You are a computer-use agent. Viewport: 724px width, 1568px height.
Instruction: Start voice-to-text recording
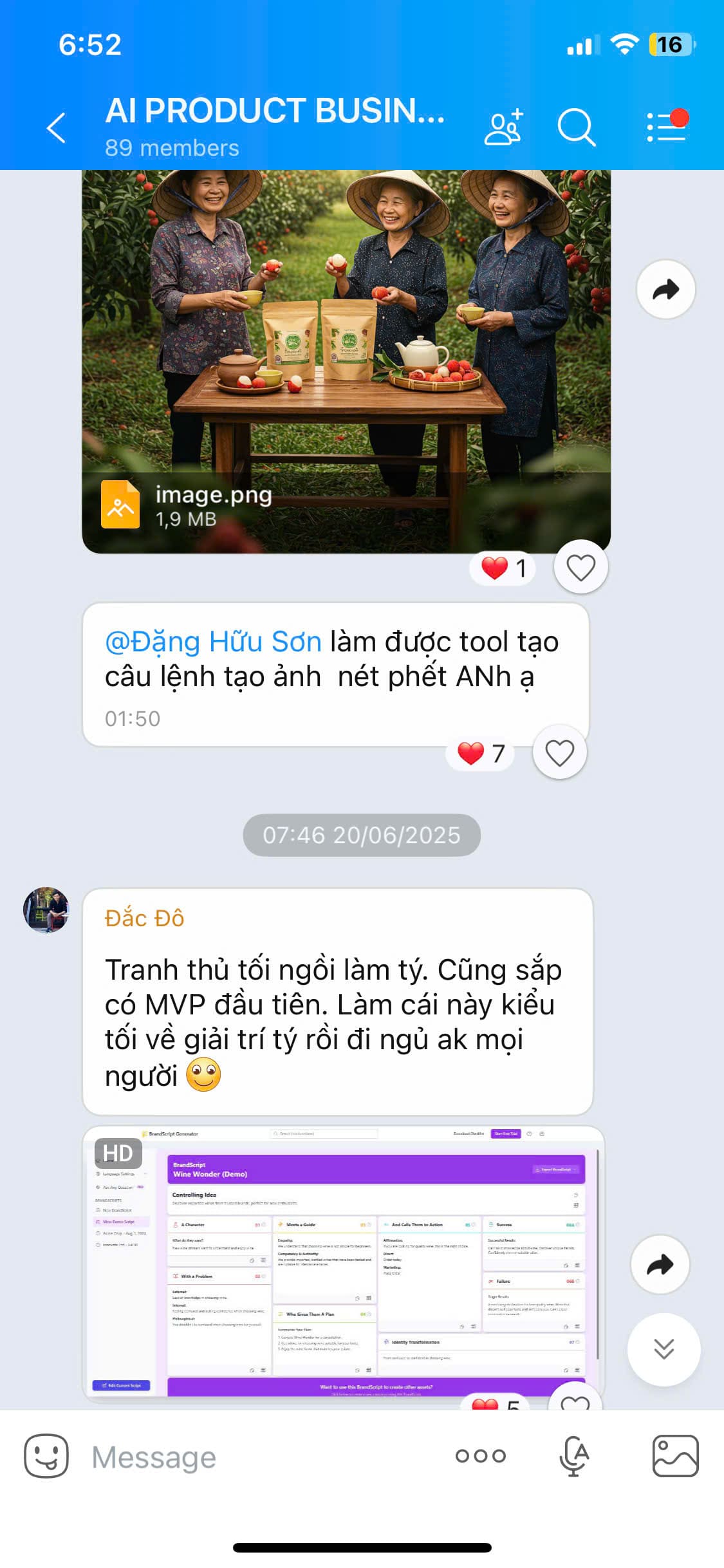pos(574,1456)
